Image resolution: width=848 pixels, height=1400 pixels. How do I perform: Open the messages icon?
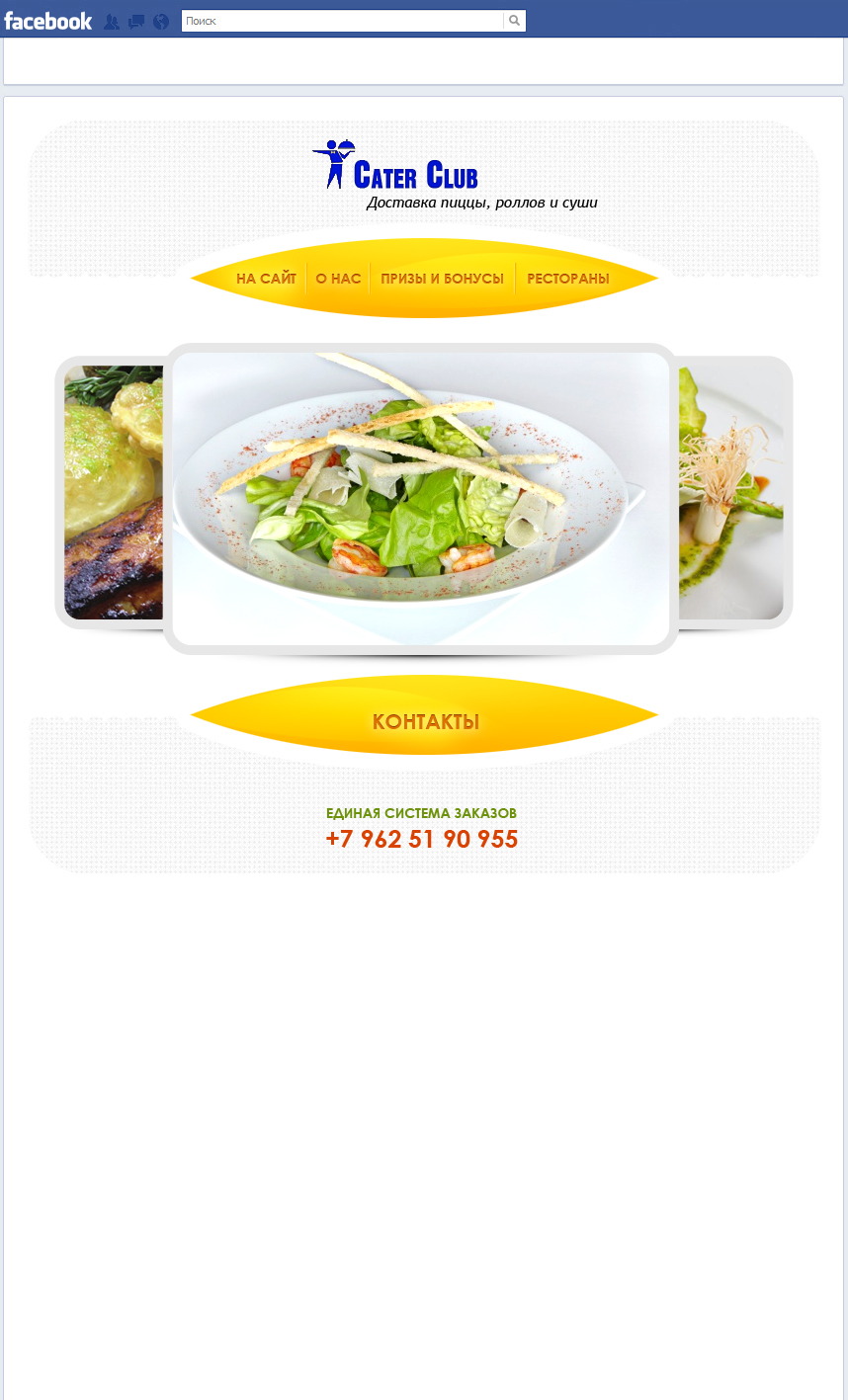tap(136, 22)
